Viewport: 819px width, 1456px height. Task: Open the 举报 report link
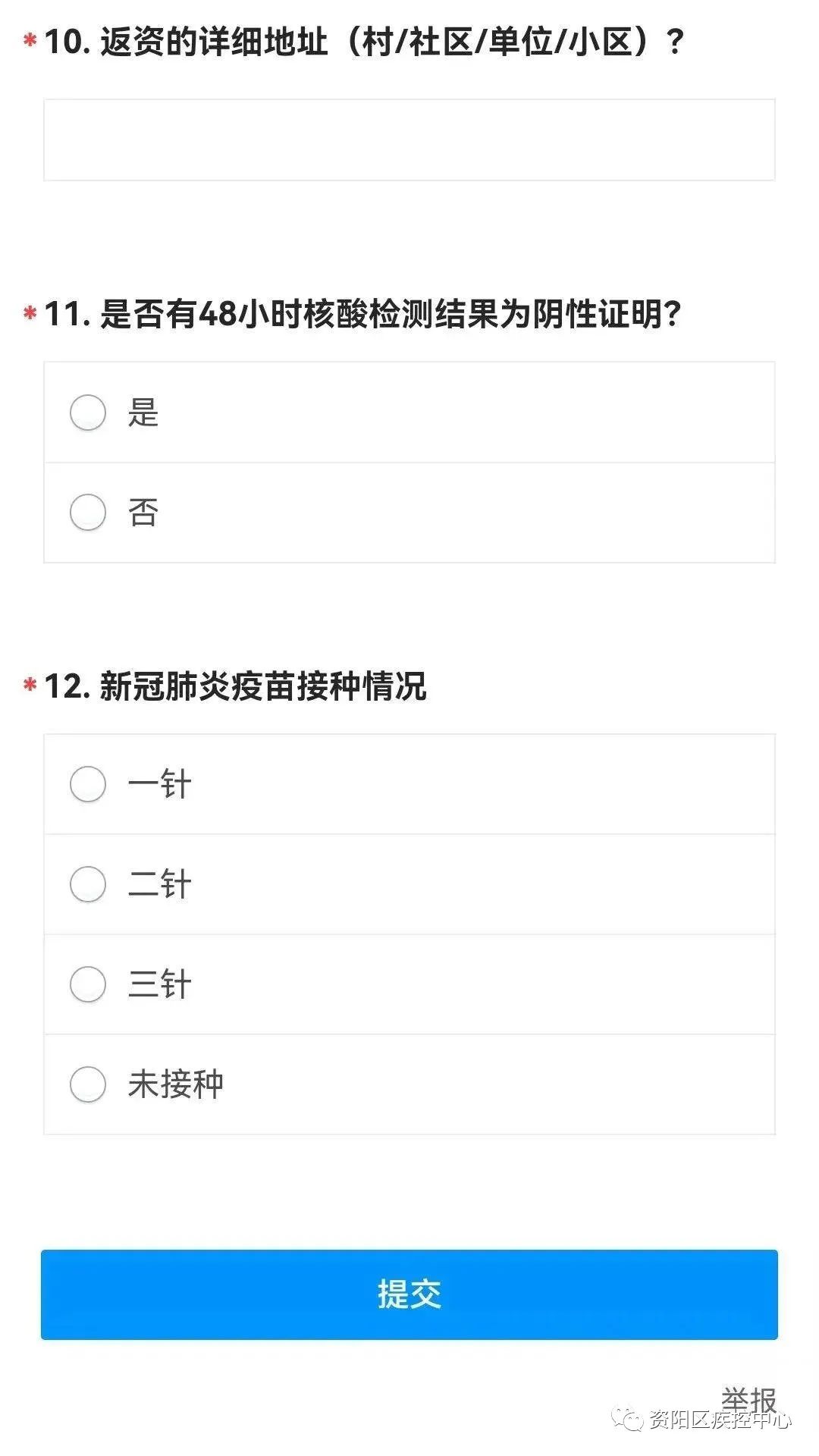(x=748, y=1398)
